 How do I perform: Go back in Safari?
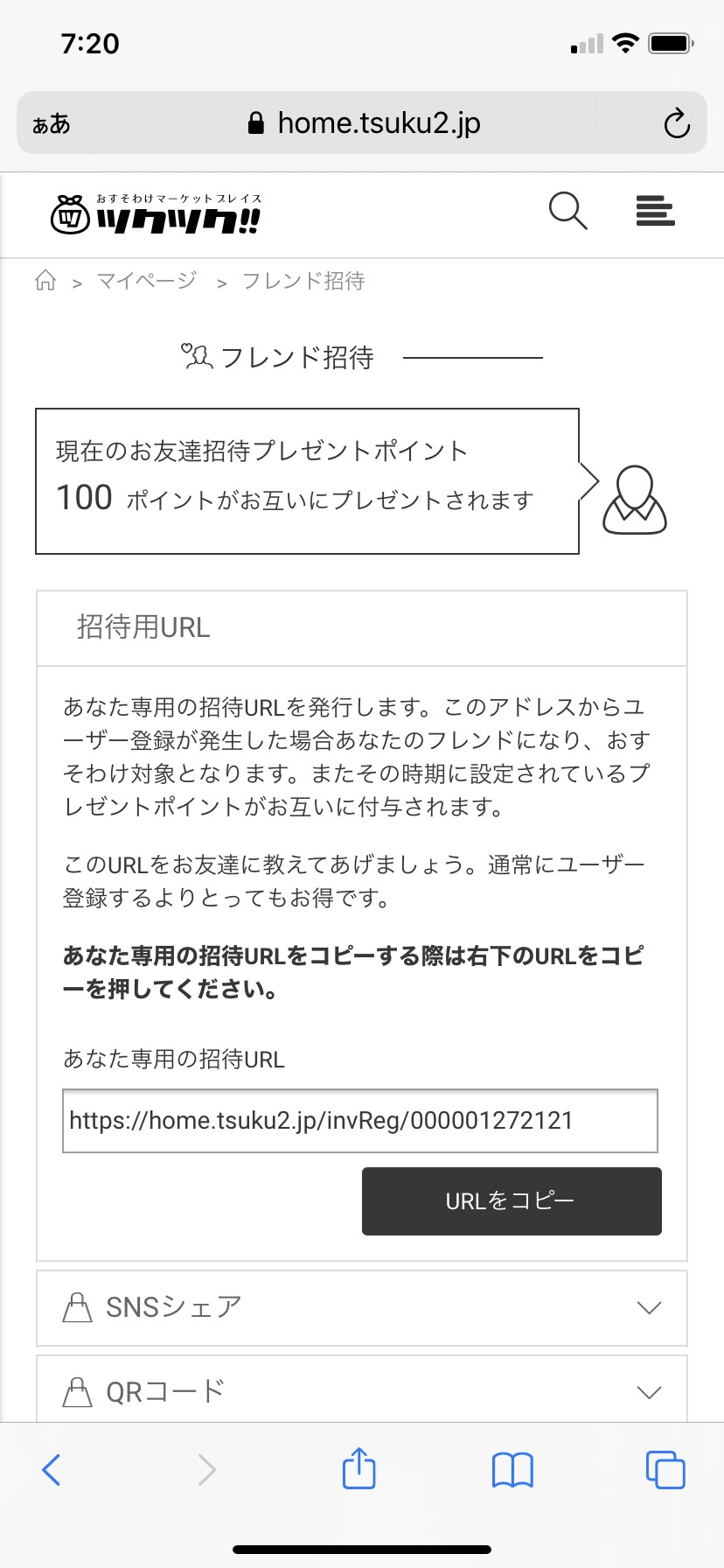(x=52, y=1470)
